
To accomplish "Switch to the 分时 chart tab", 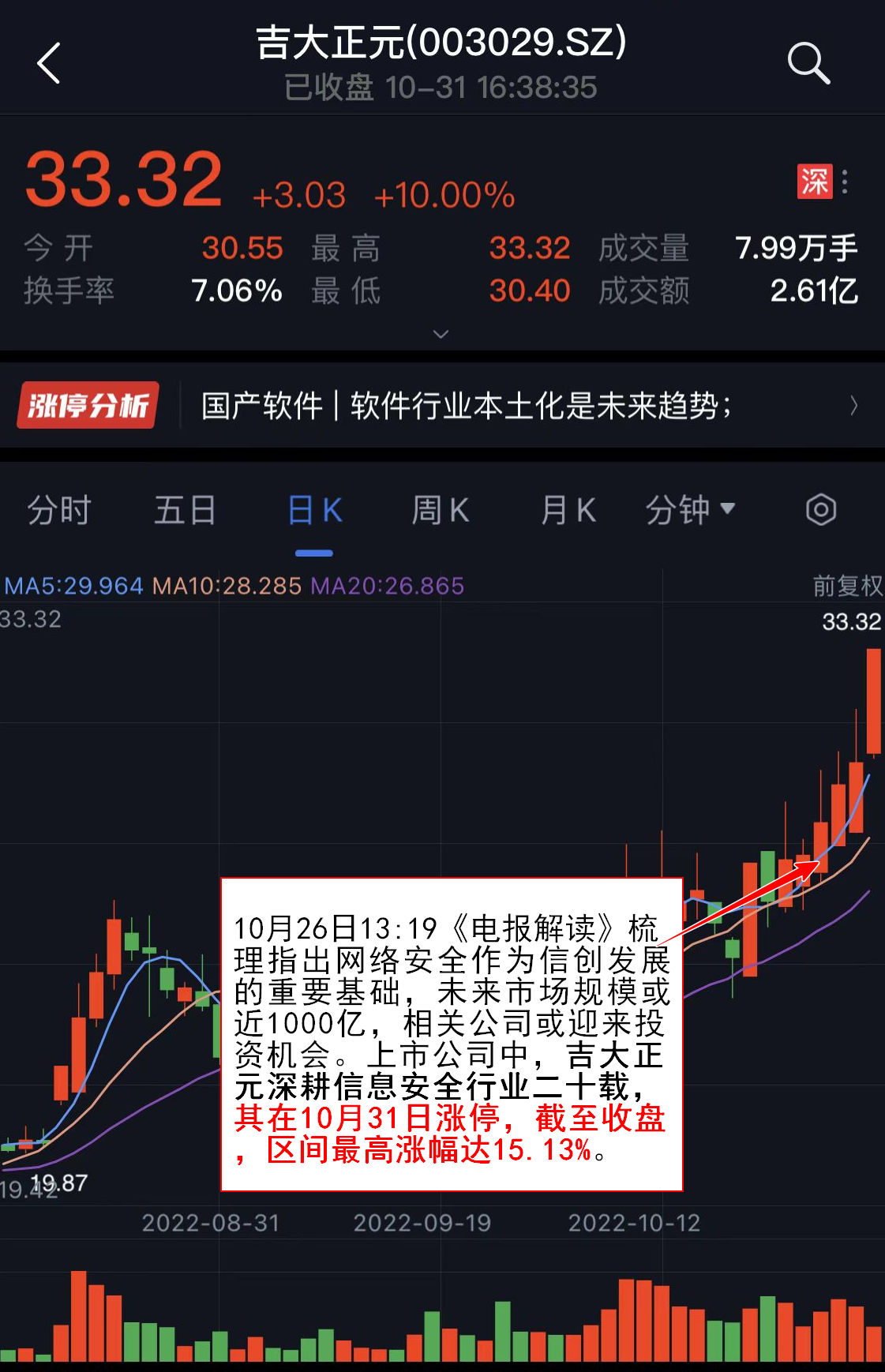I will click(x=59, y=510).
